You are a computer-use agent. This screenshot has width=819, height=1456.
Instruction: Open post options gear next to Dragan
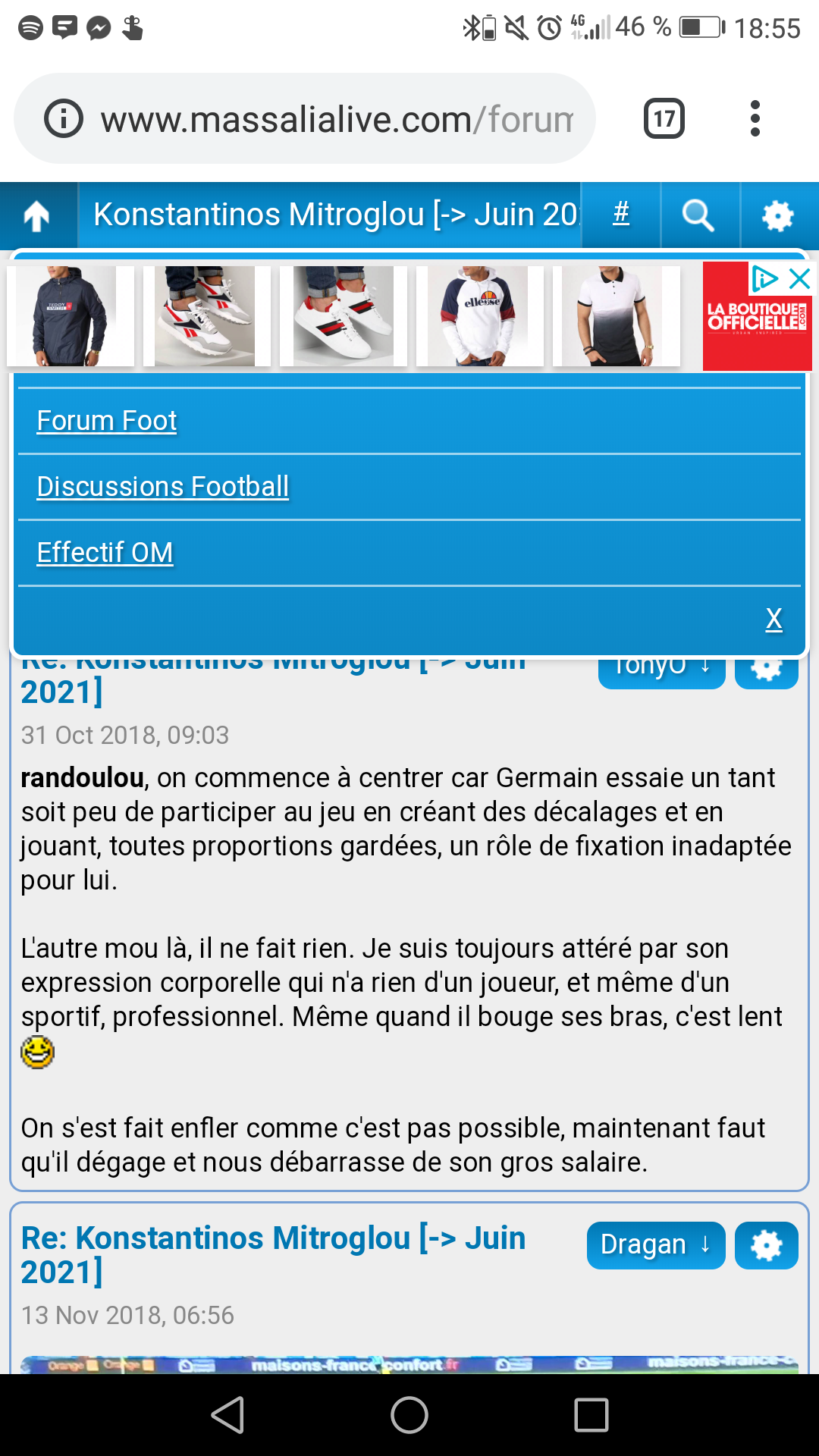pos(766,1244)
